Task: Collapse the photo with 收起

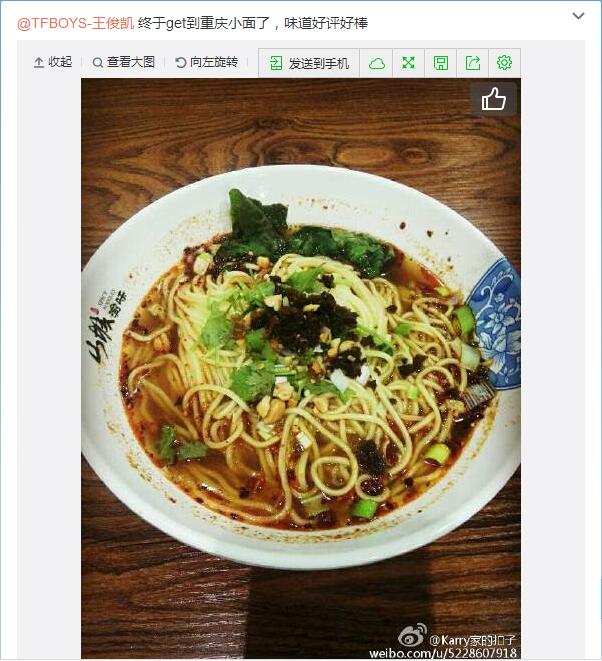Action: 53,62
